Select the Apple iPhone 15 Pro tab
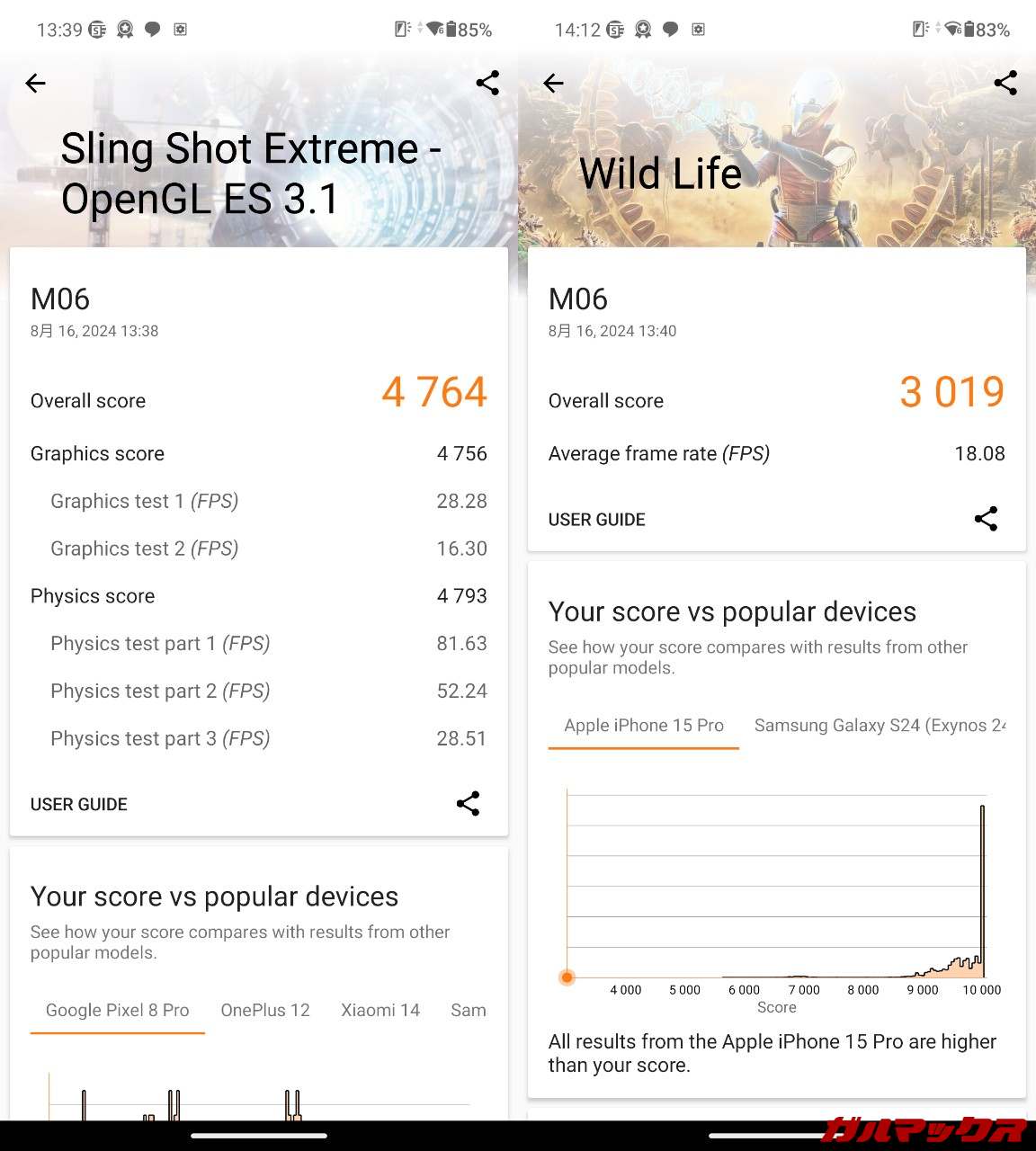Image resolution: width=1036 pixels, height=1151 pixels. click(x=644, y=726)
